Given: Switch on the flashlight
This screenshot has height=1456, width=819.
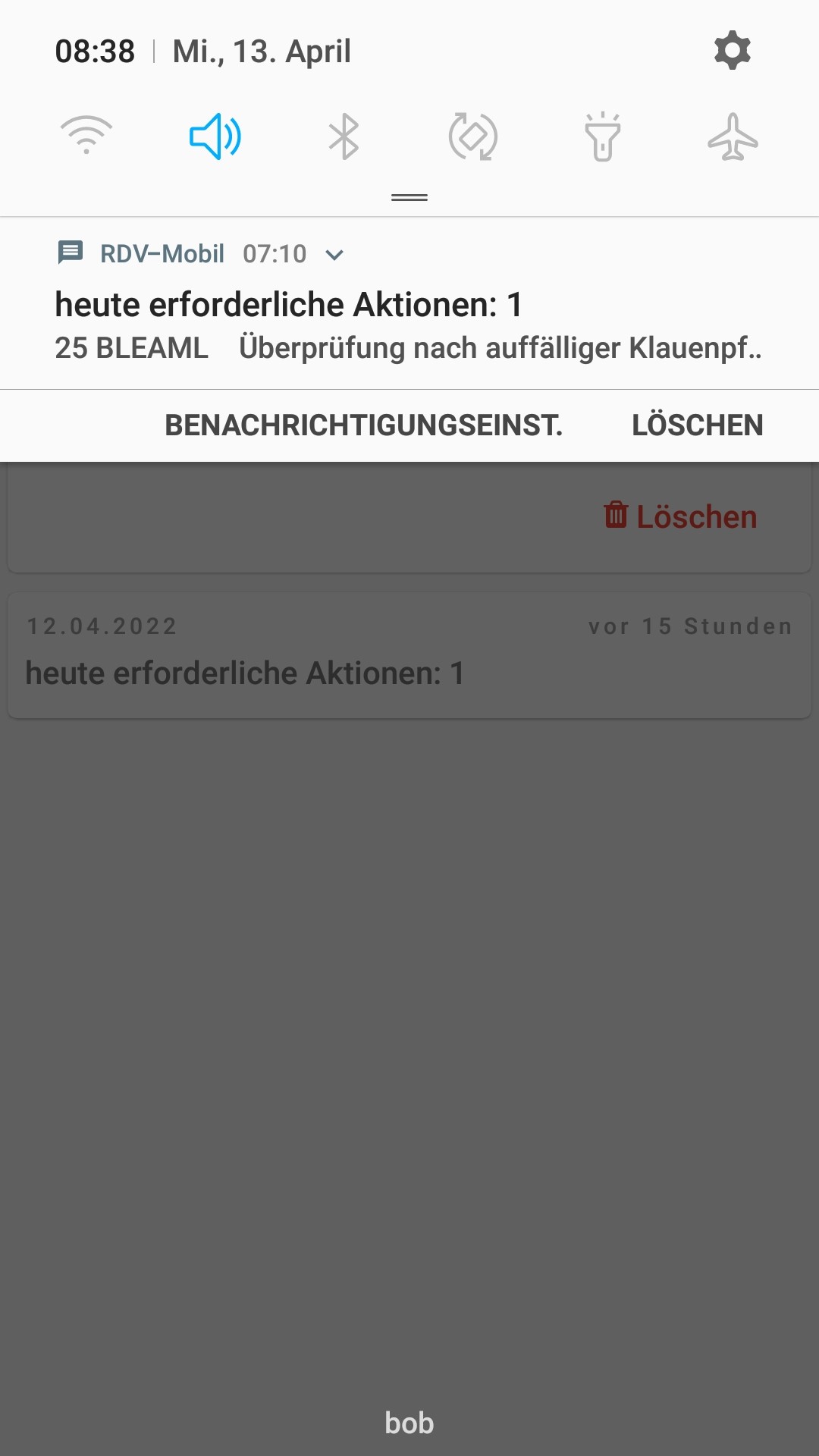Looking at the screenshot, I should tap(603, 136).
